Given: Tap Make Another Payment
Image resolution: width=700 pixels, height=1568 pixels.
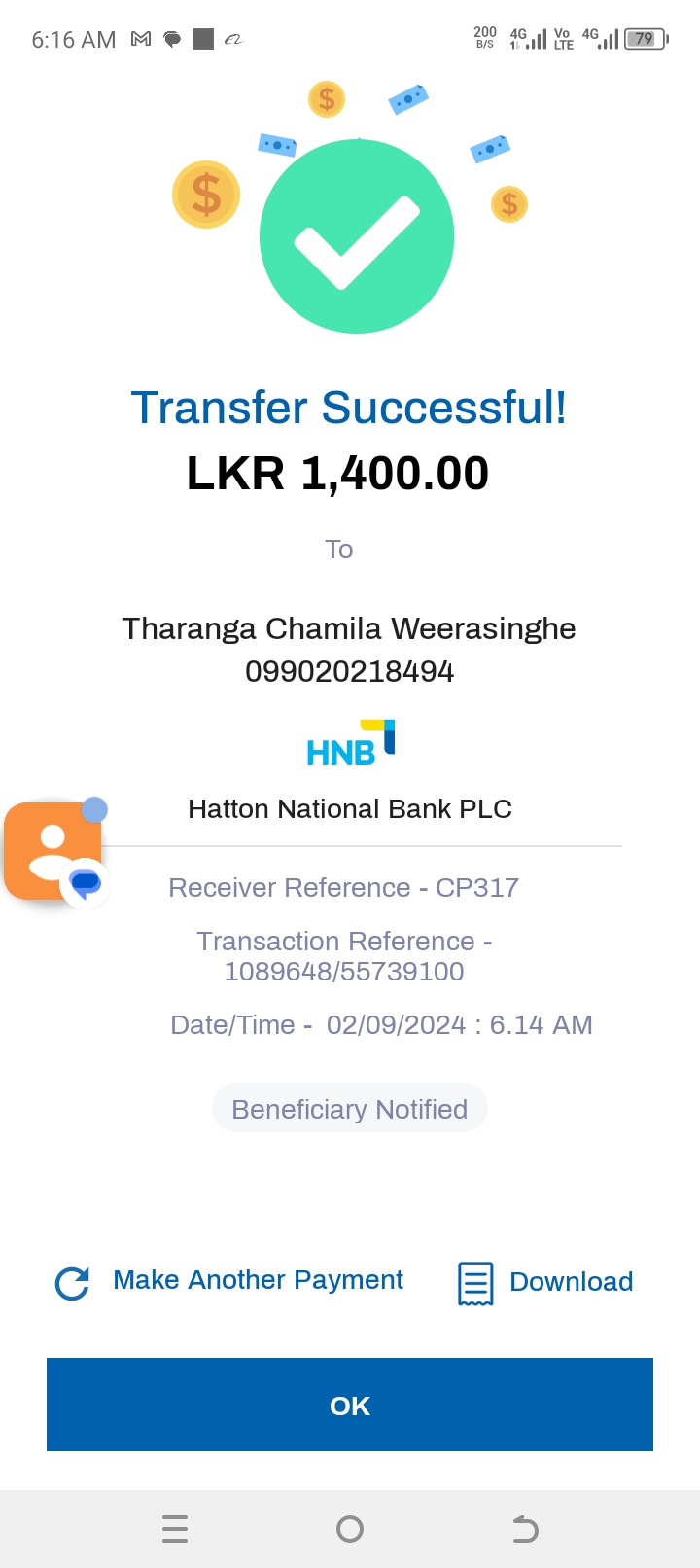Looking at the screenshot, I should pyautogui.click(x=230, y=1281).
